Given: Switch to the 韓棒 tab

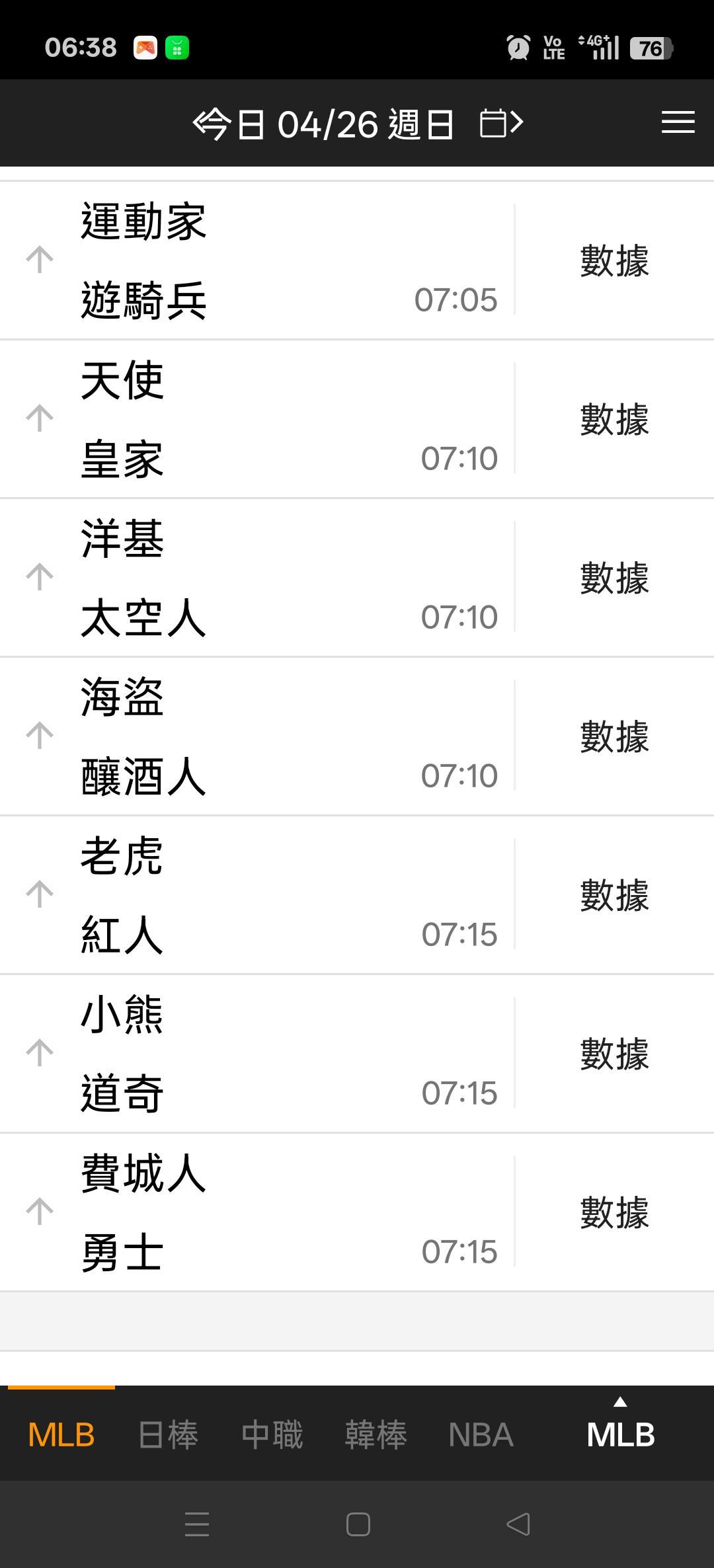Looking at the screenshot, I should (376, 1434).
